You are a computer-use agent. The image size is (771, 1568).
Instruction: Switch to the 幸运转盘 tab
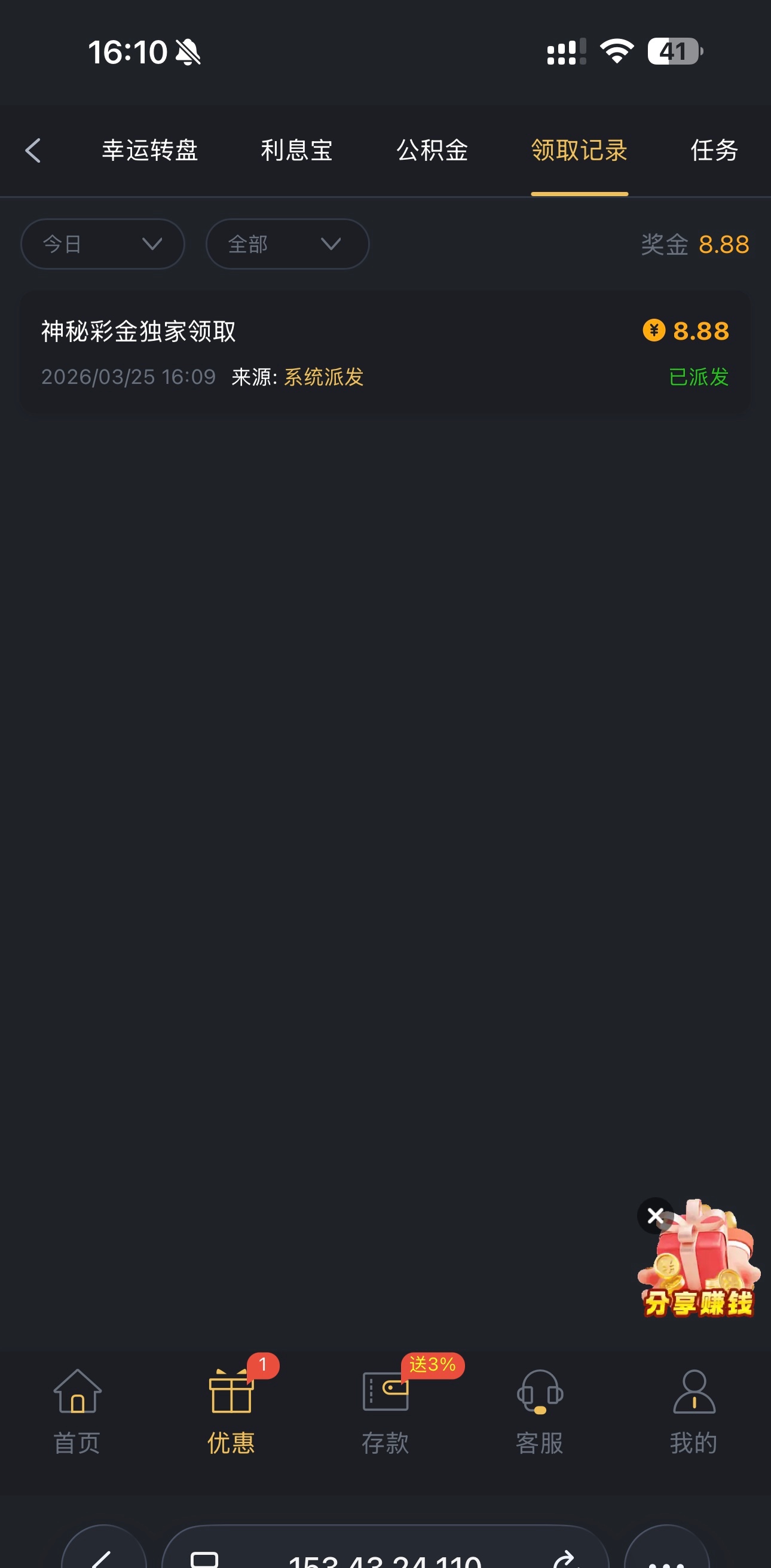click(149, 150)
